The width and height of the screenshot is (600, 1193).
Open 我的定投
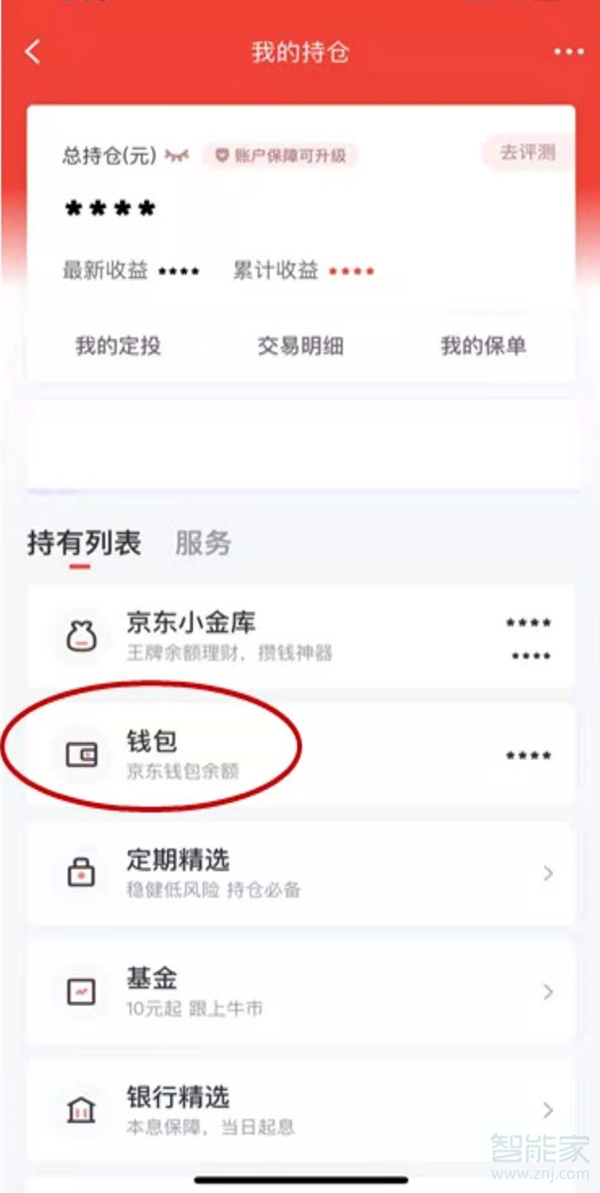click(x=118, y=346)
